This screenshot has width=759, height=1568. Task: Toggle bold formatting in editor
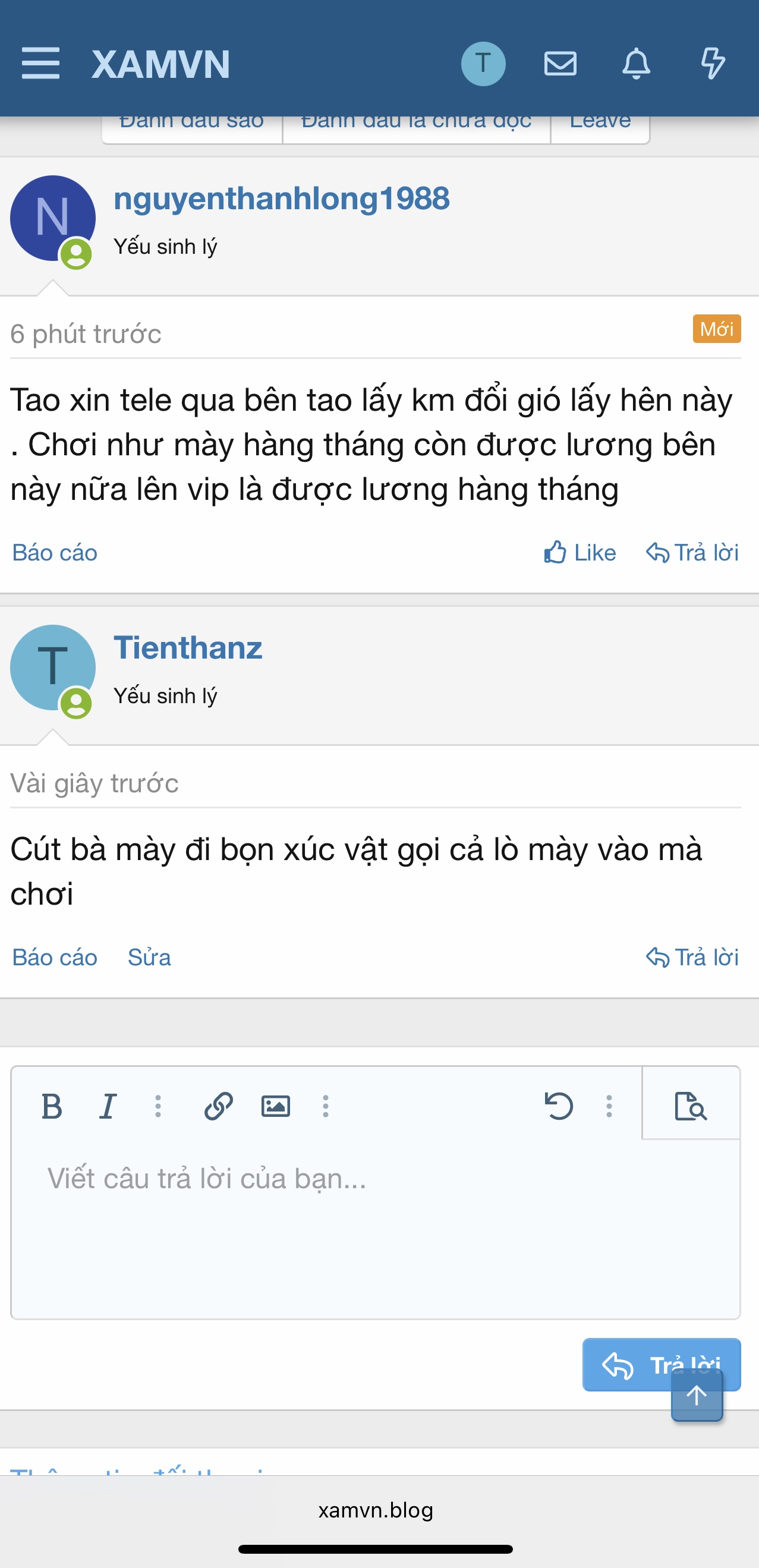coord(52,1106)
